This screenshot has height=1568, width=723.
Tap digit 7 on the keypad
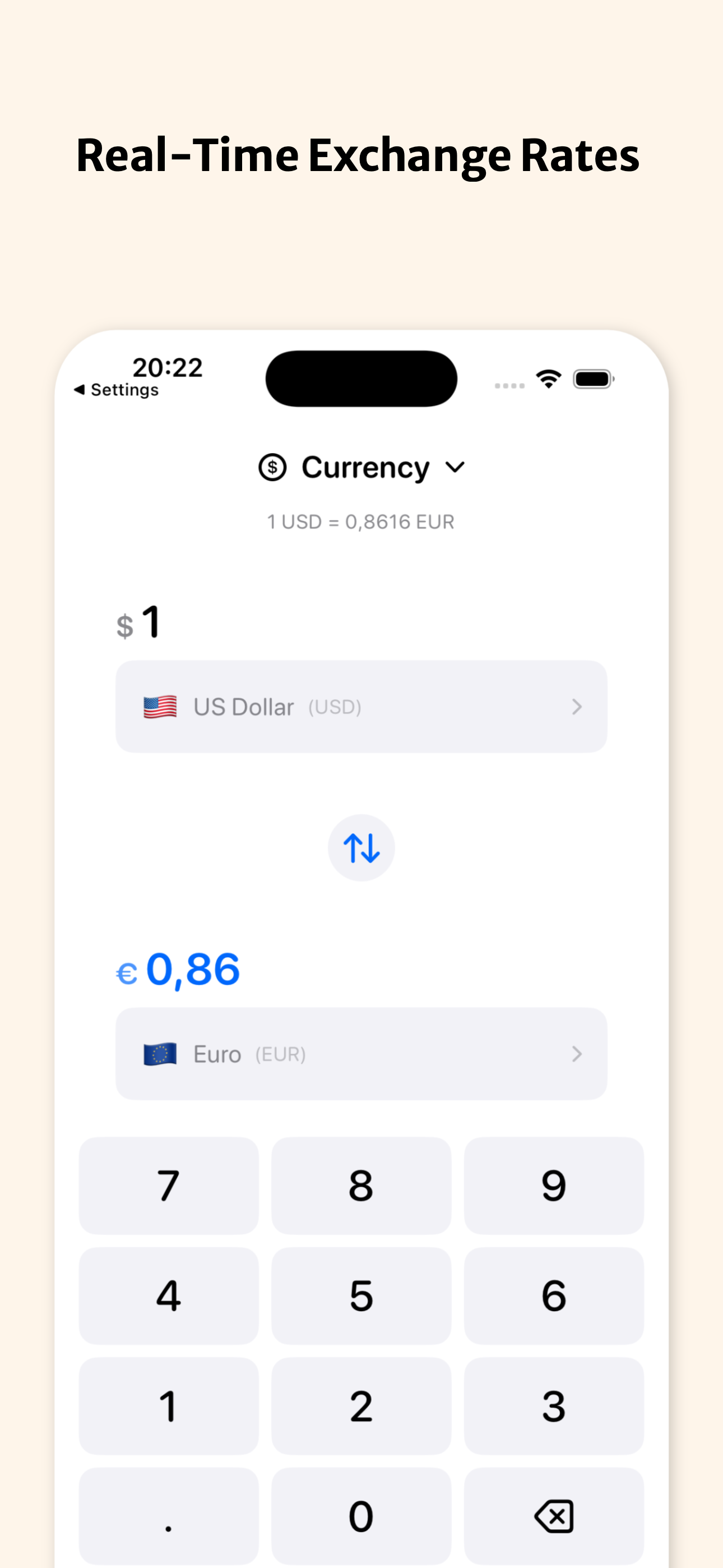tap(168, 1185)
